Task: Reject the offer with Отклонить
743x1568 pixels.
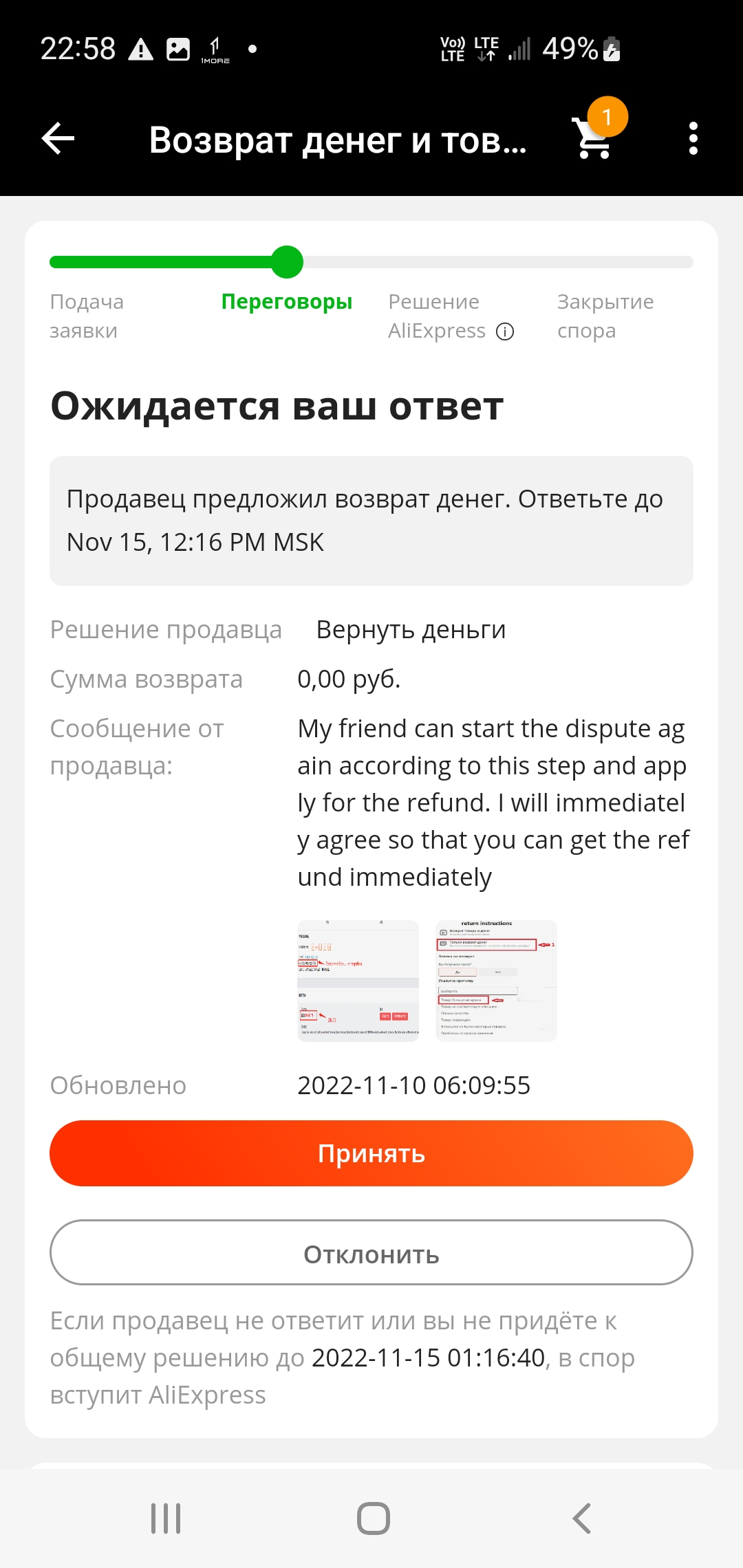Action: pos(371,1253)
